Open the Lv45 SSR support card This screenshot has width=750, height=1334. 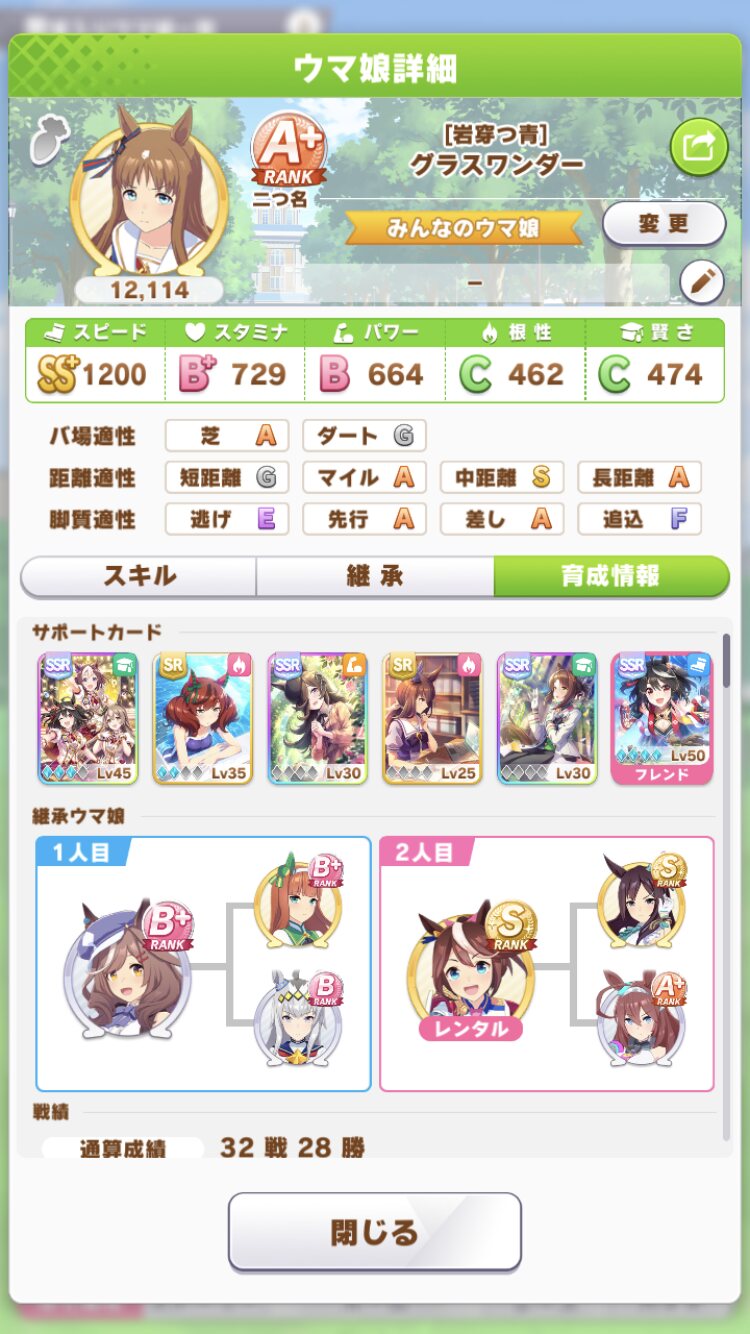click(x=89, y=718)
